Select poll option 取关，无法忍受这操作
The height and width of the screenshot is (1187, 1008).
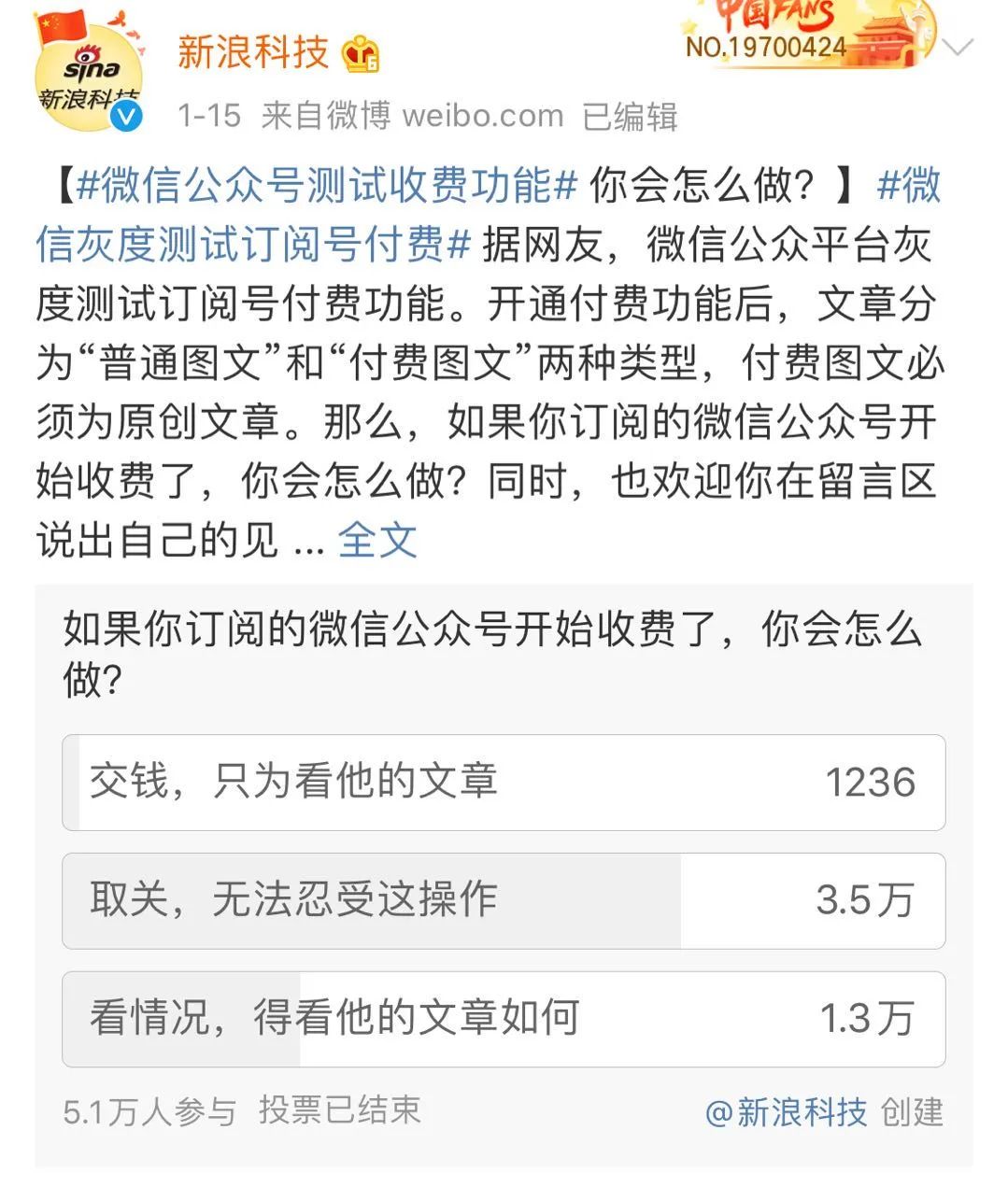pyautogui.click(x=504, y=900)
